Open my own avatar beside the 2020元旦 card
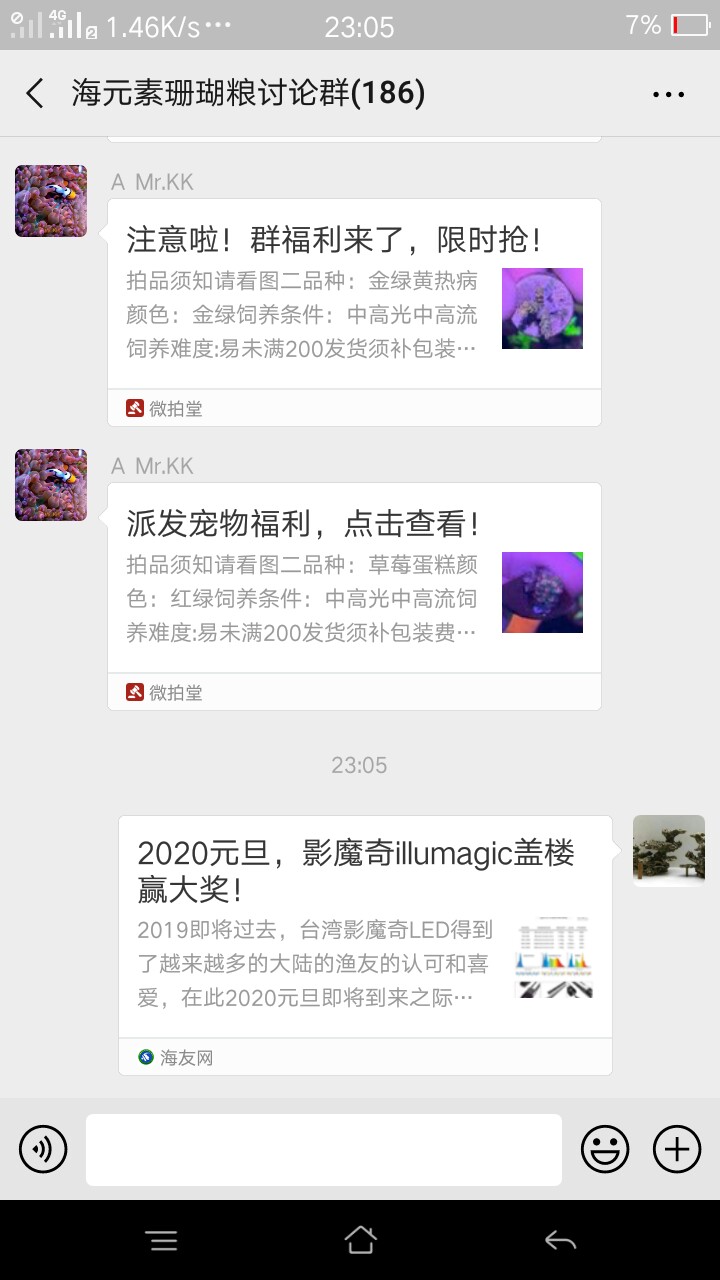 [x=669, y=851]
